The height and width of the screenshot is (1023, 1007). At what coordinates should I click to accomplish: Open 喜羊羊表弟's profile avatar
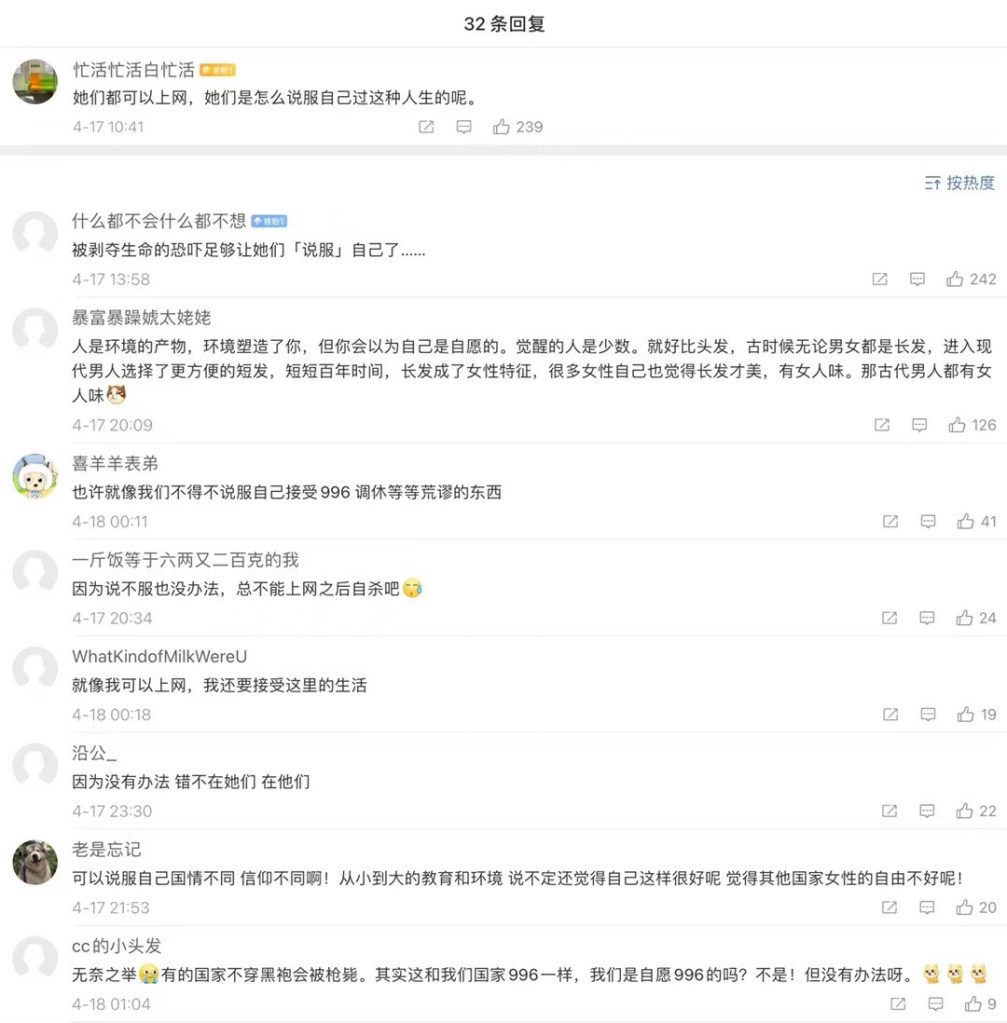(x=35, y=476)
